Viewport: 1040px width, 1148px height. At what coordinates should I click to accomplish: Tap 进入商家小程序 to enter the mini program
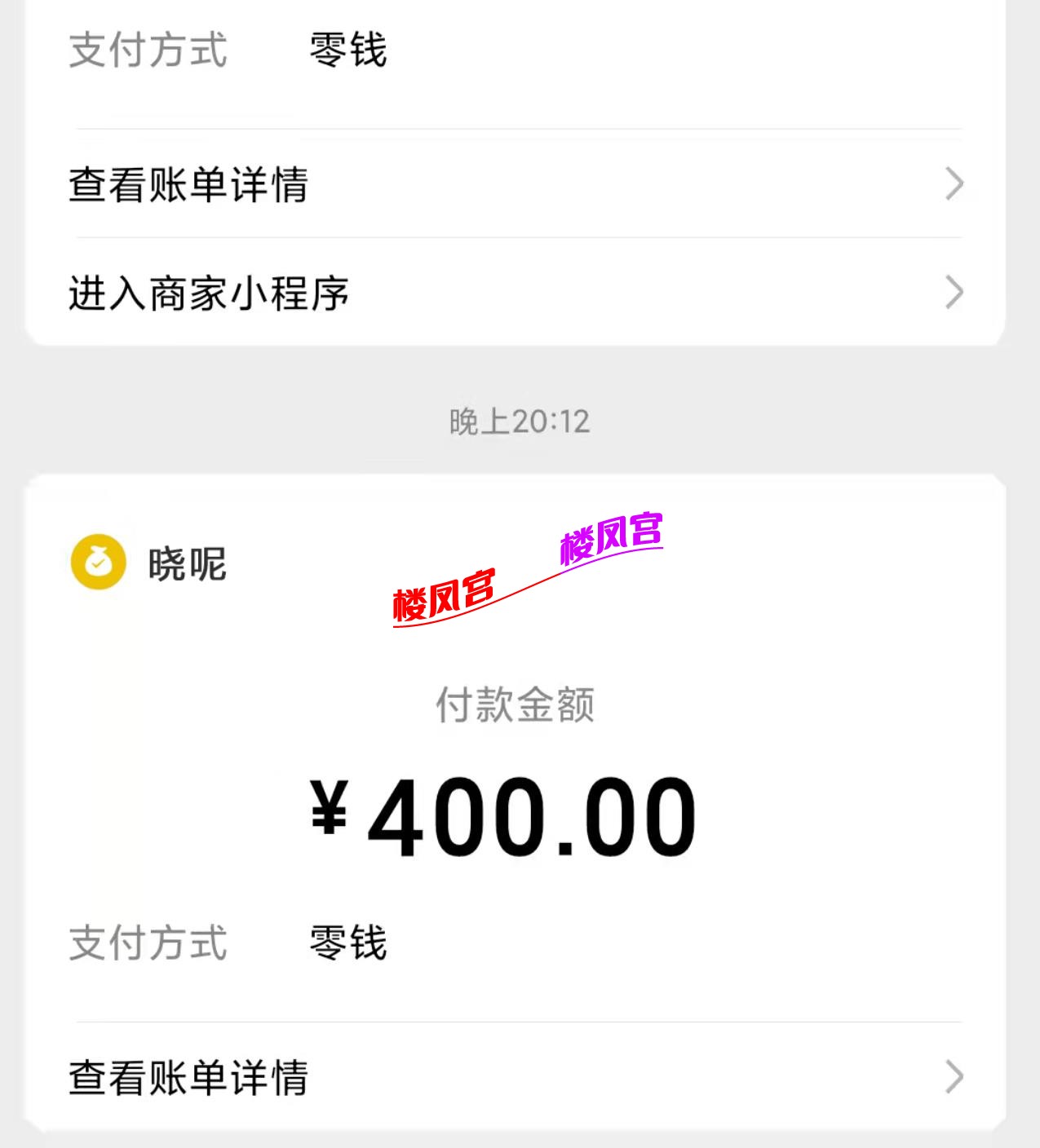(x=208, y=294)
